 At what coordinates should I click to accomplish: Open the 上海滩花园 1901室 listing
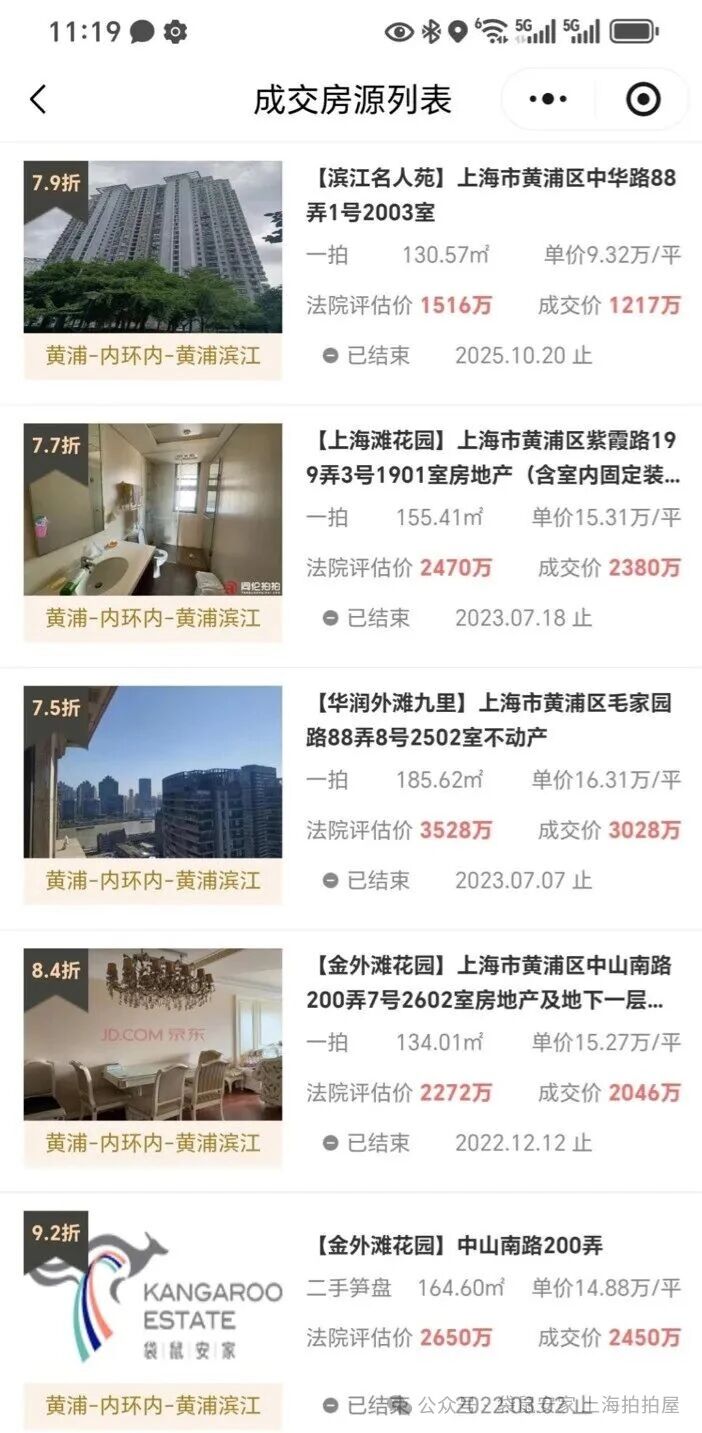(494, 458)
